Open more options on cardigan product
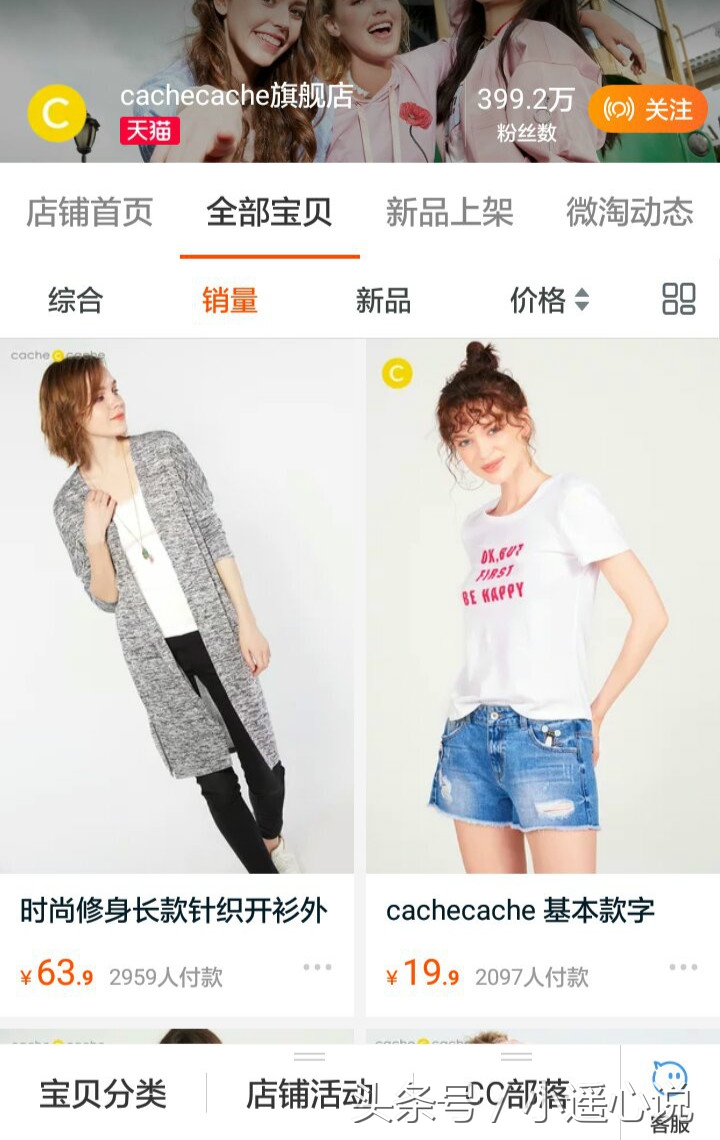 (316, 966)
